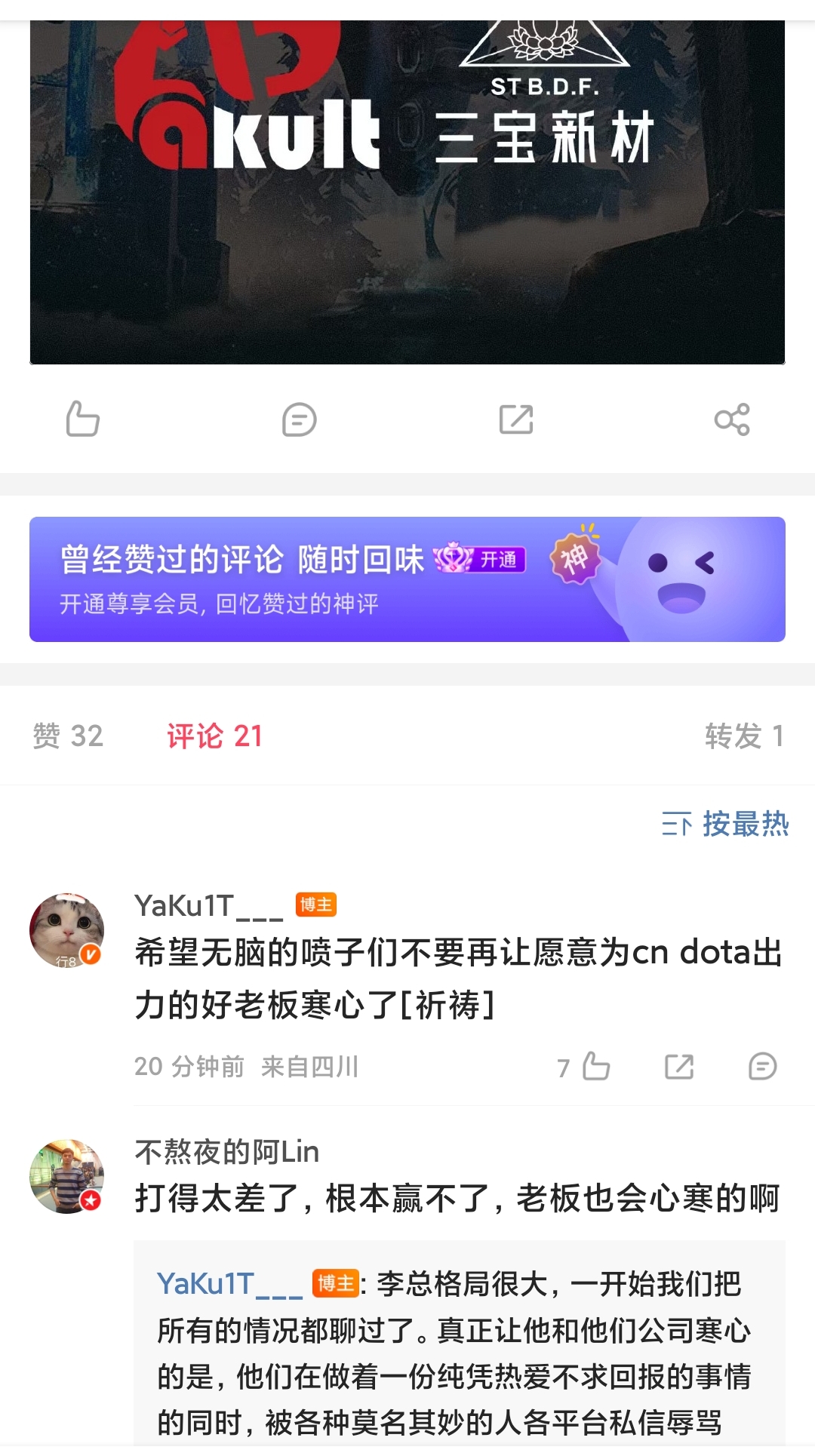The height and width of the screenshot is (1456, 815).
Task: Share the post via the share icon
Action: point(732,419)
